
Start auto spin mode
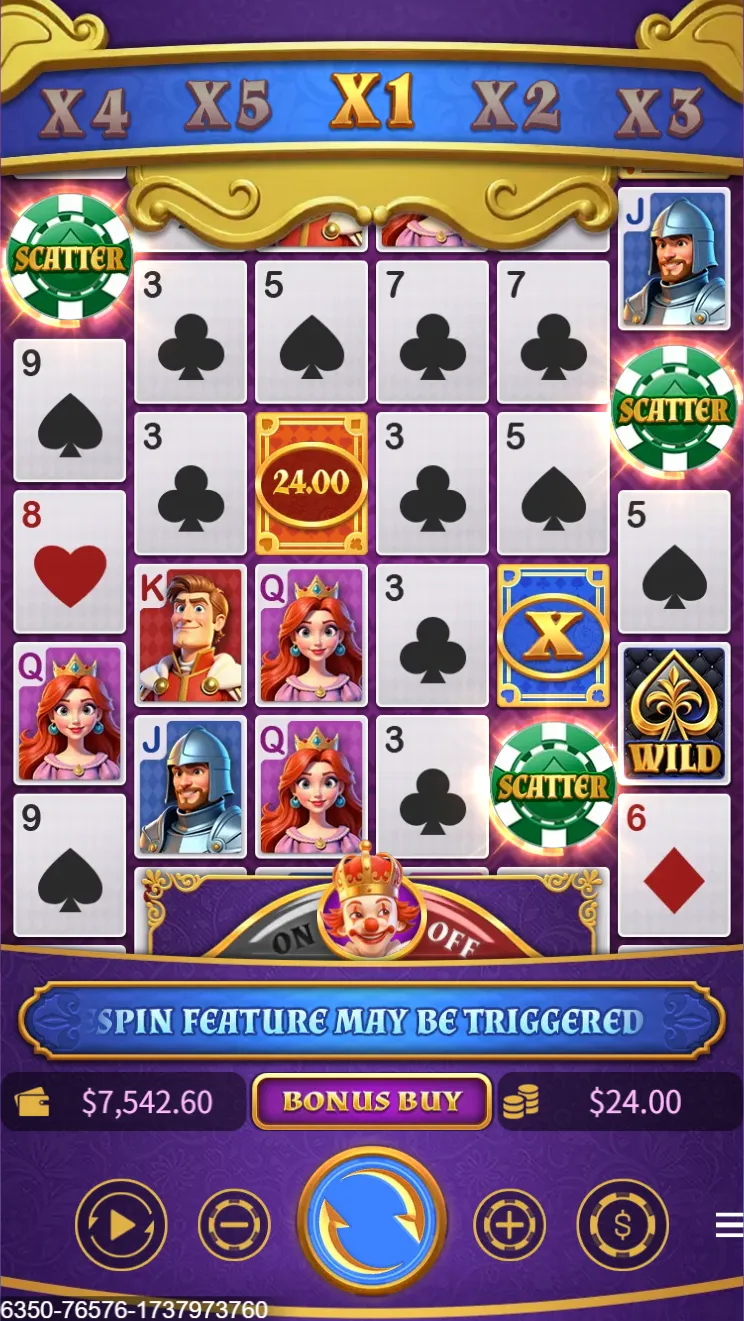120,1225
